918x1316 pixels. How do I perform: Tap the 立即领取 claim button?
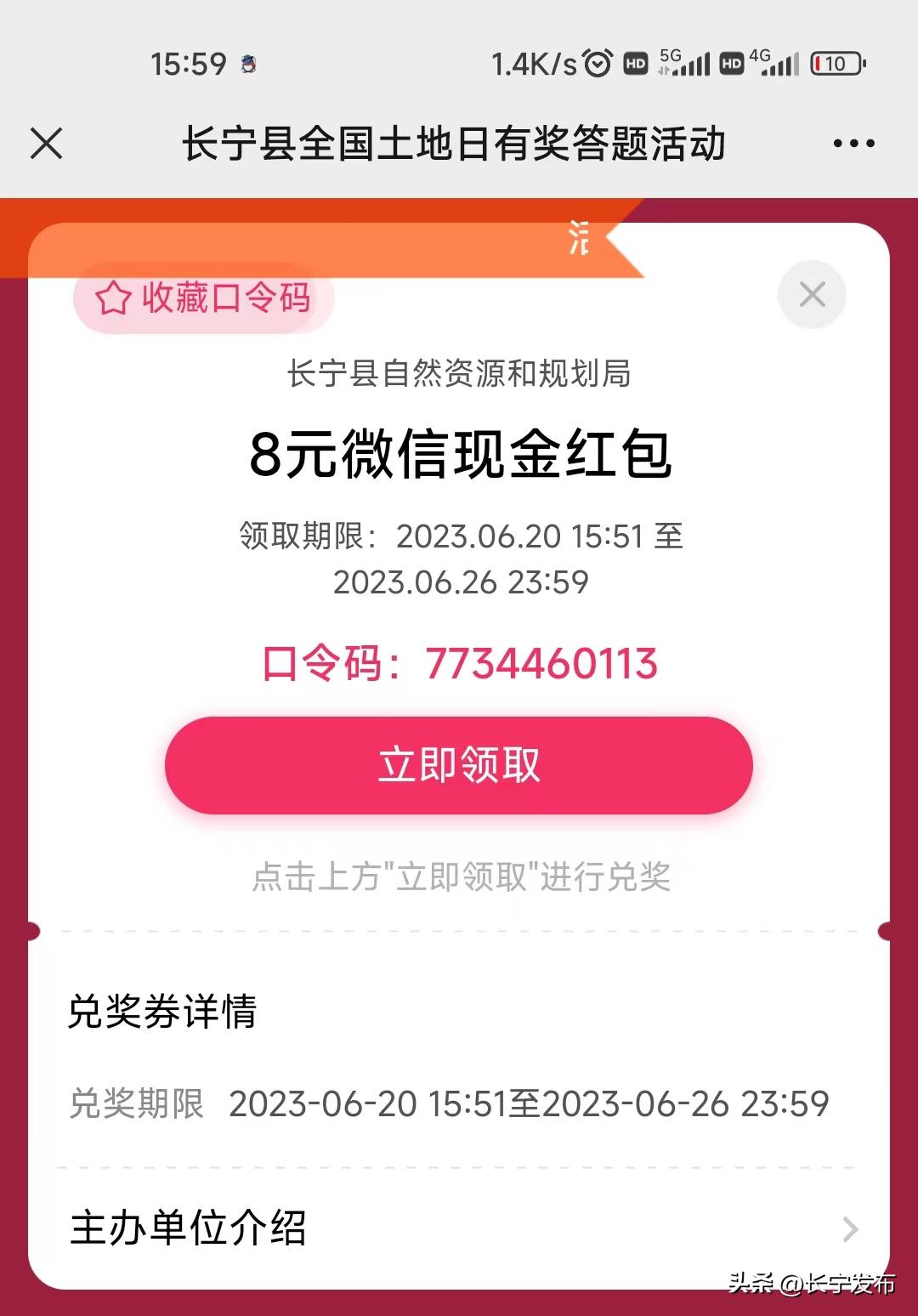pos(457,764)
